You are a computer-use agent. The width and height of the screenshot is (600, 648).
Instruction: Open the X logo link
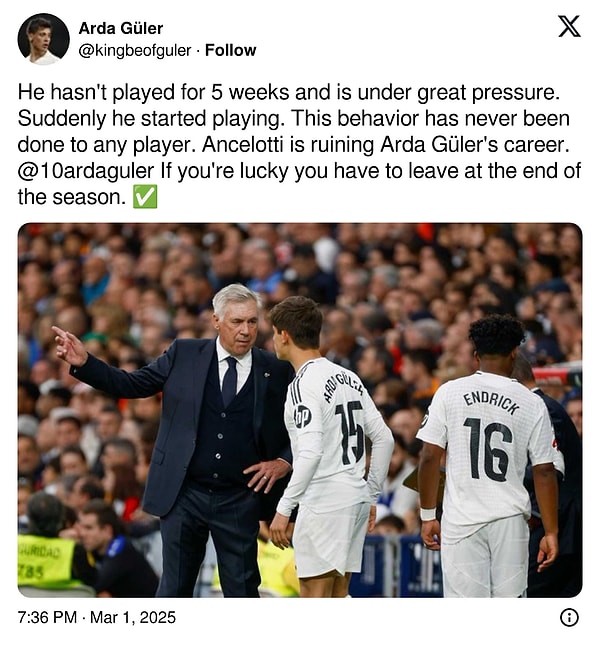(568, 27)
